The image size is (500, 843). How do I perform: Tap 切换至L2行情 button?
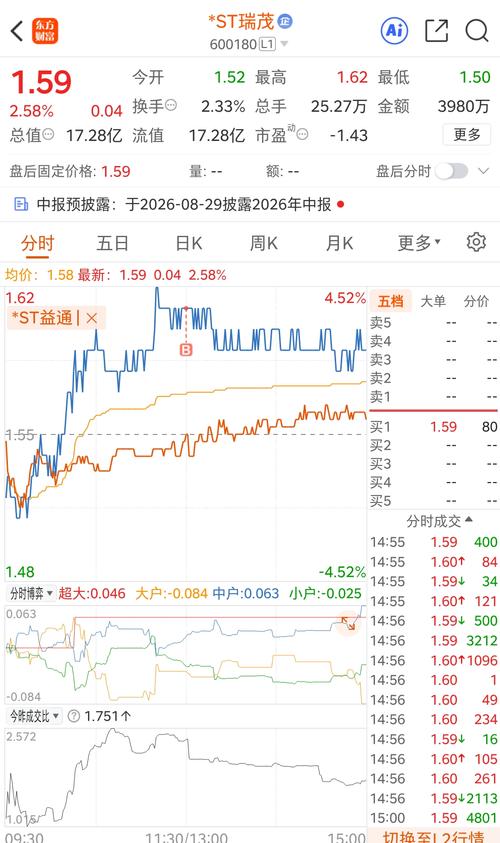(x=433, y=837)
